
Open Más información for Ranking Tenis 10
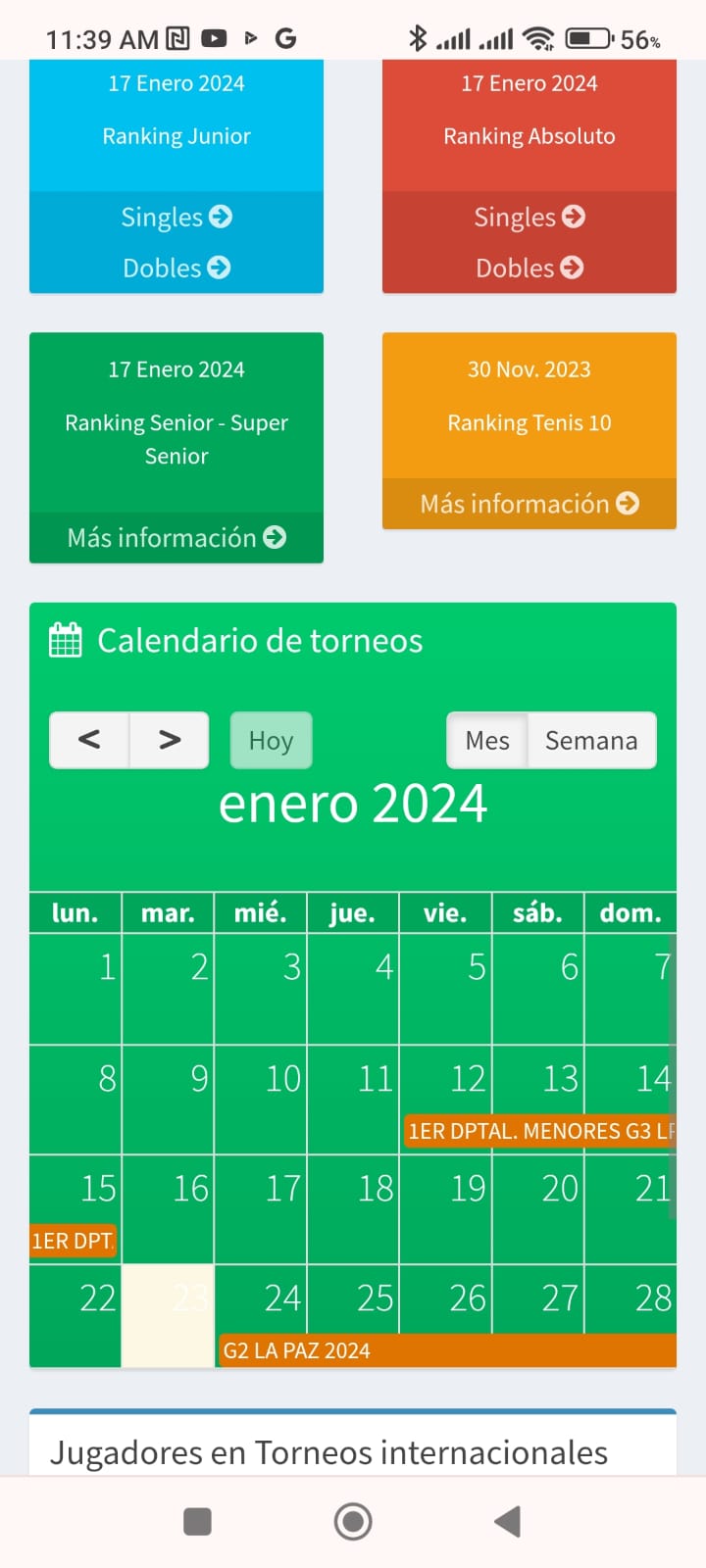(x=529, y=504)
